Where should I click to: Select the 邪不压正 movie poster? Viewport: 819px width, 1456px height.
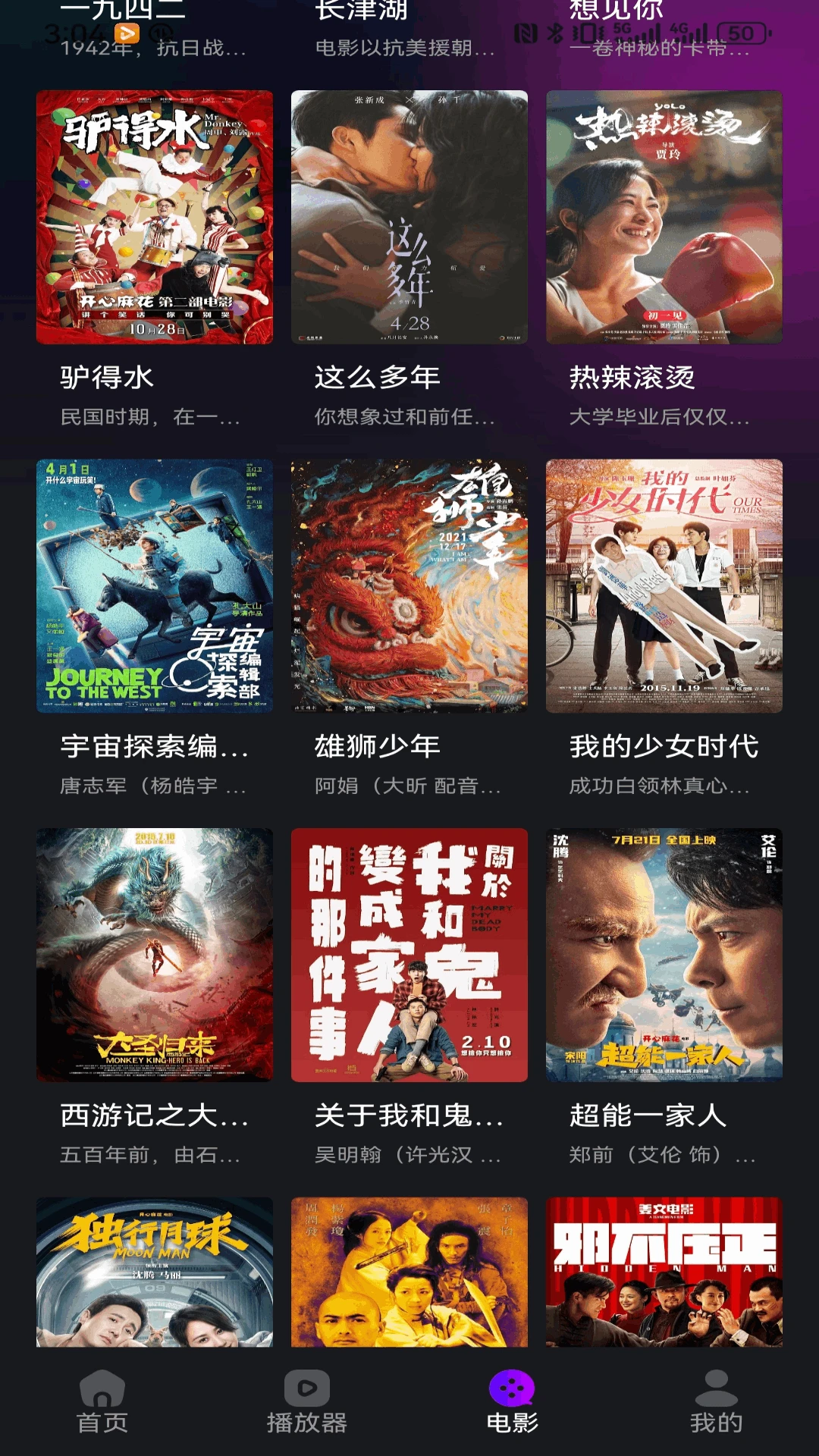(x=664, y=1272)
